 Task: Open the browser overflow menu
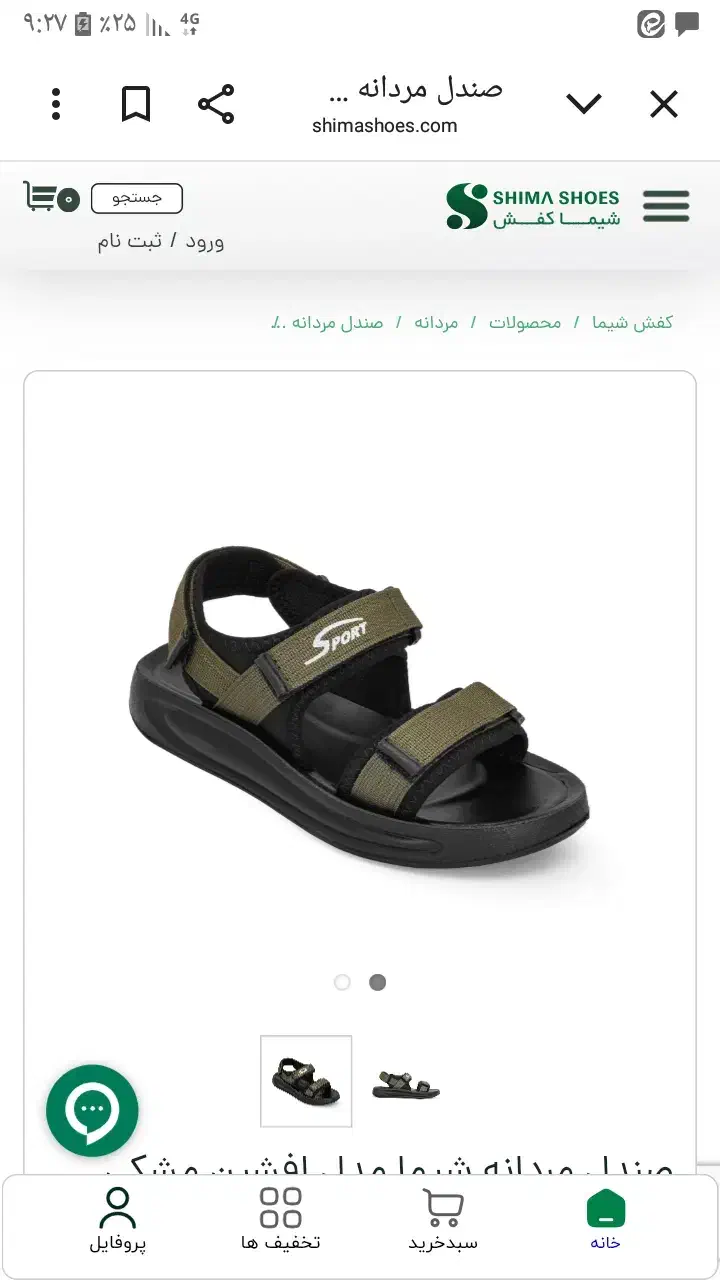56,104
